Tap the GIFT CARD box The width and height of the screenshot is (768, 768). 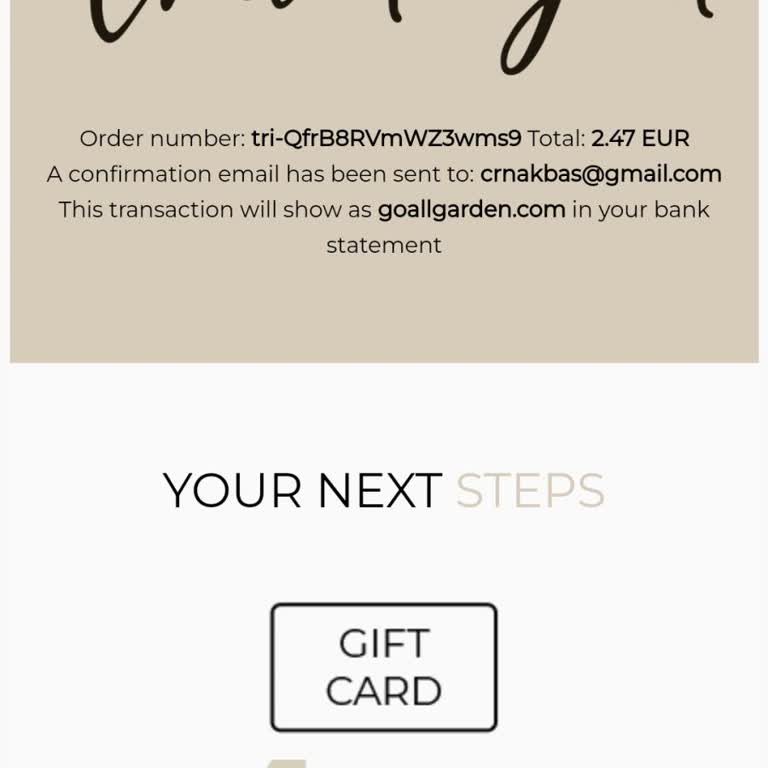tap(384, 667)
